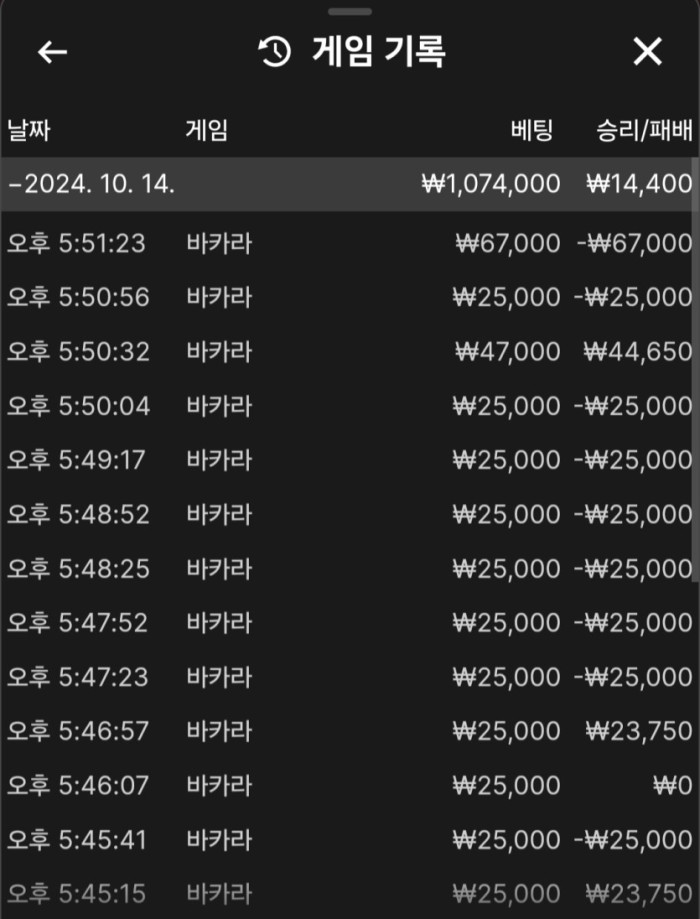View the 오후 5:48:52 바카라 round
Image resolution: width=700 pixels, height=919 pixels.
point(349,514)
